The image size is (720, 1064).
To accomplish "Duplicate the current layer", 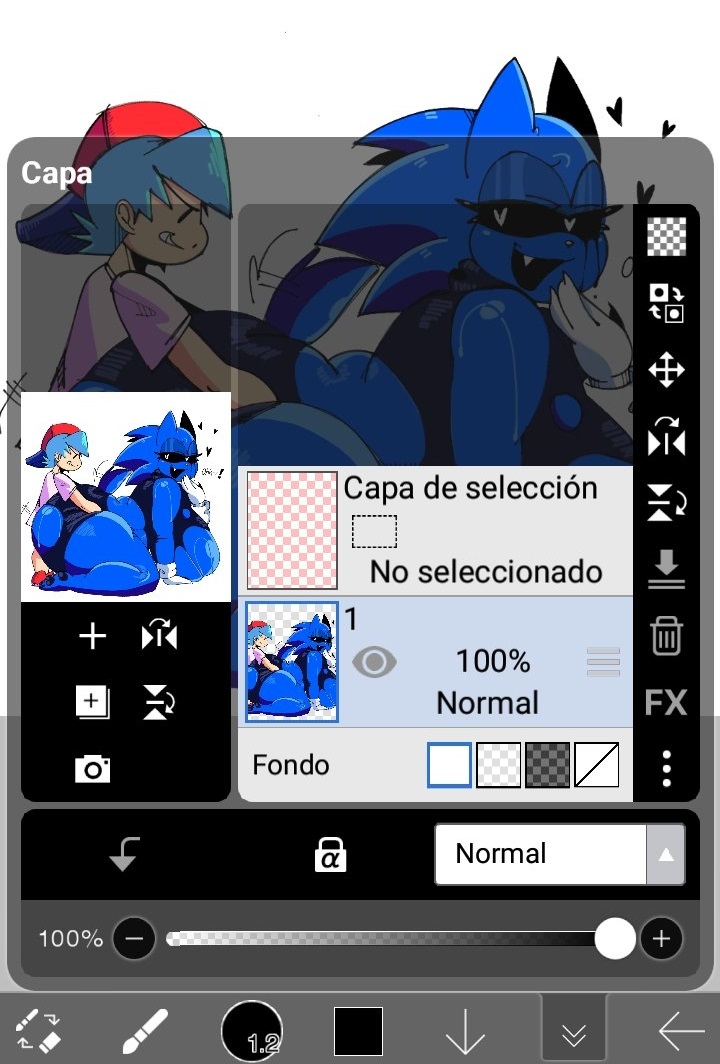I will click(x=92, y=702).
